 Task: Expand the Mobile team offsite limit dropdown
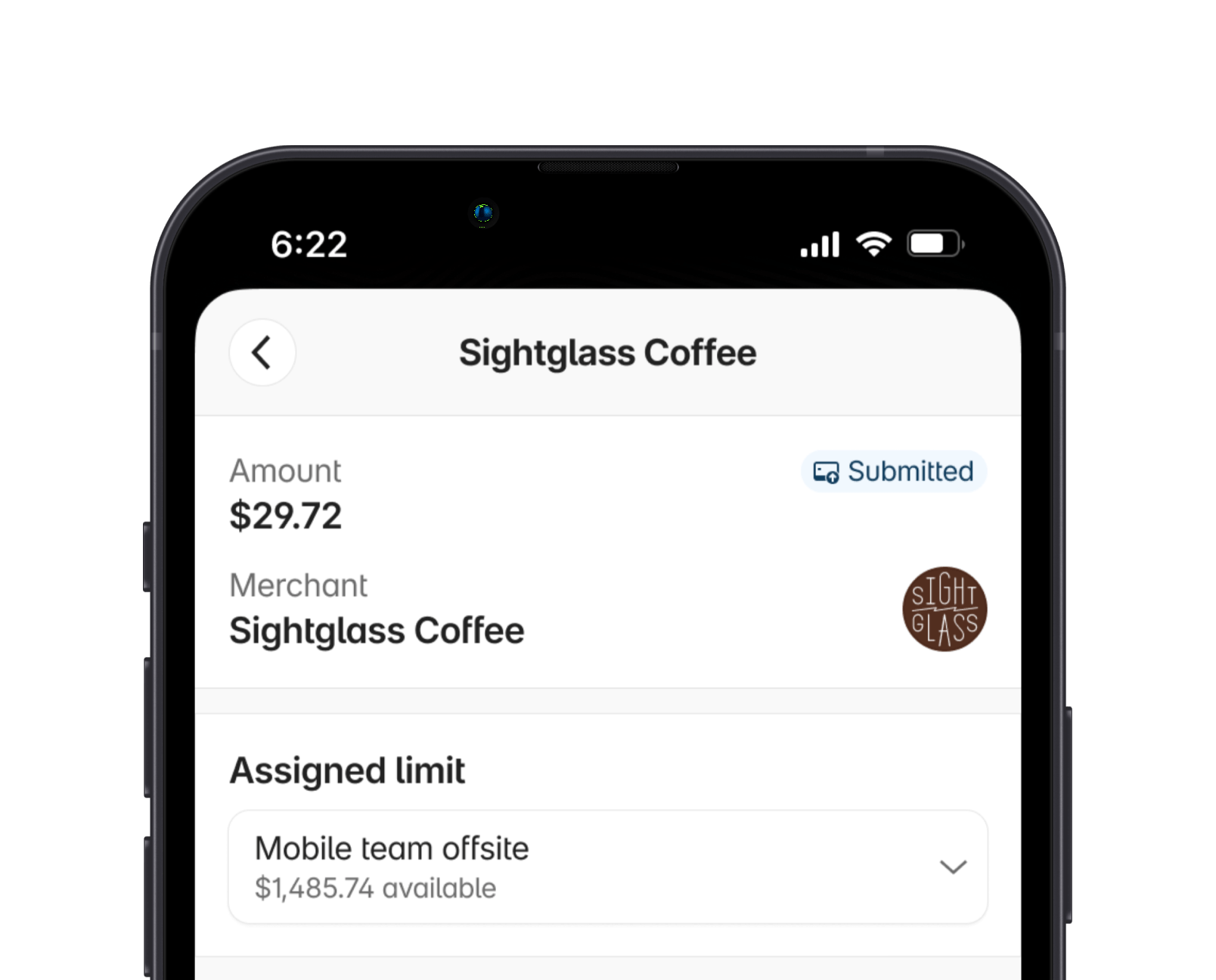(952, 867)
